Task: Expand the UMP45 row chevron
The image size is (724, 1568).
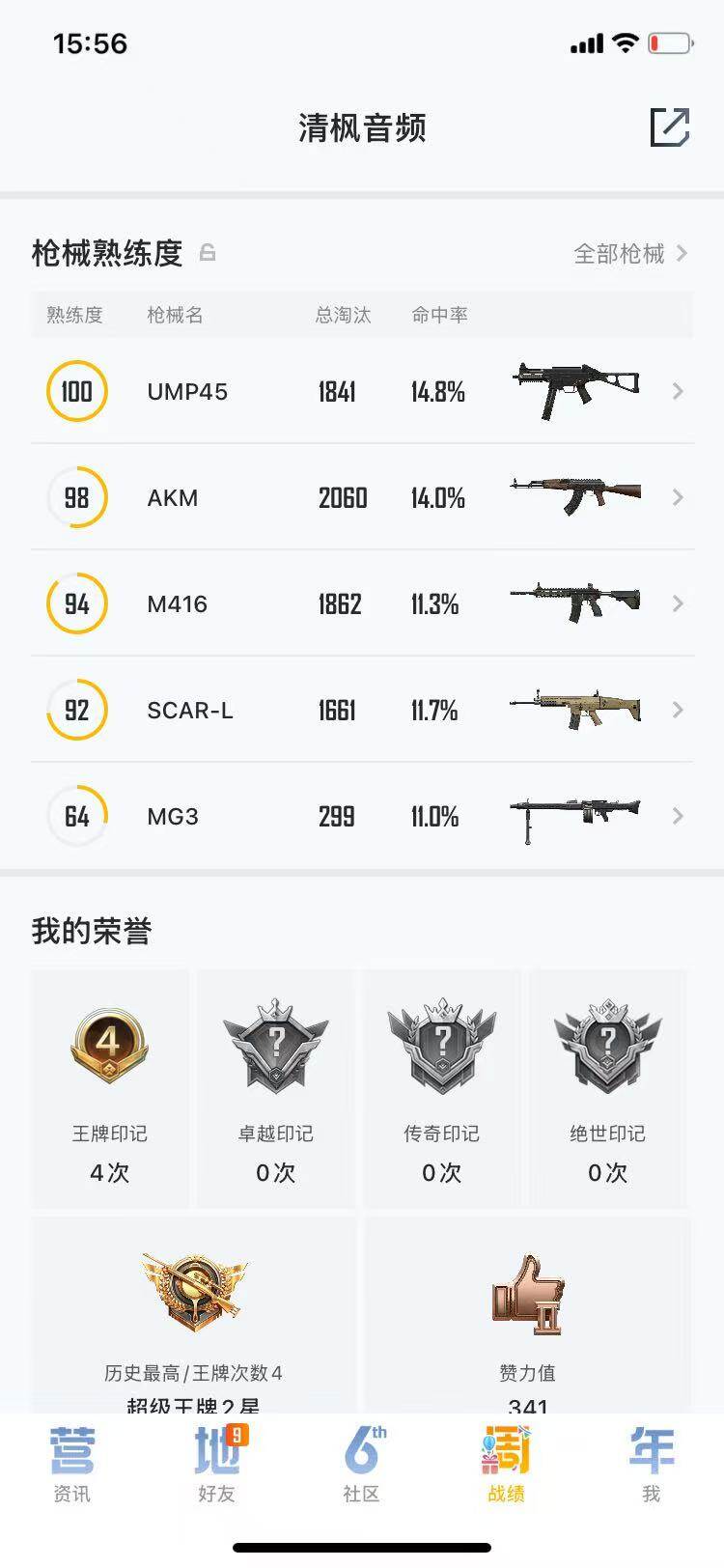Action: [678, 392]
